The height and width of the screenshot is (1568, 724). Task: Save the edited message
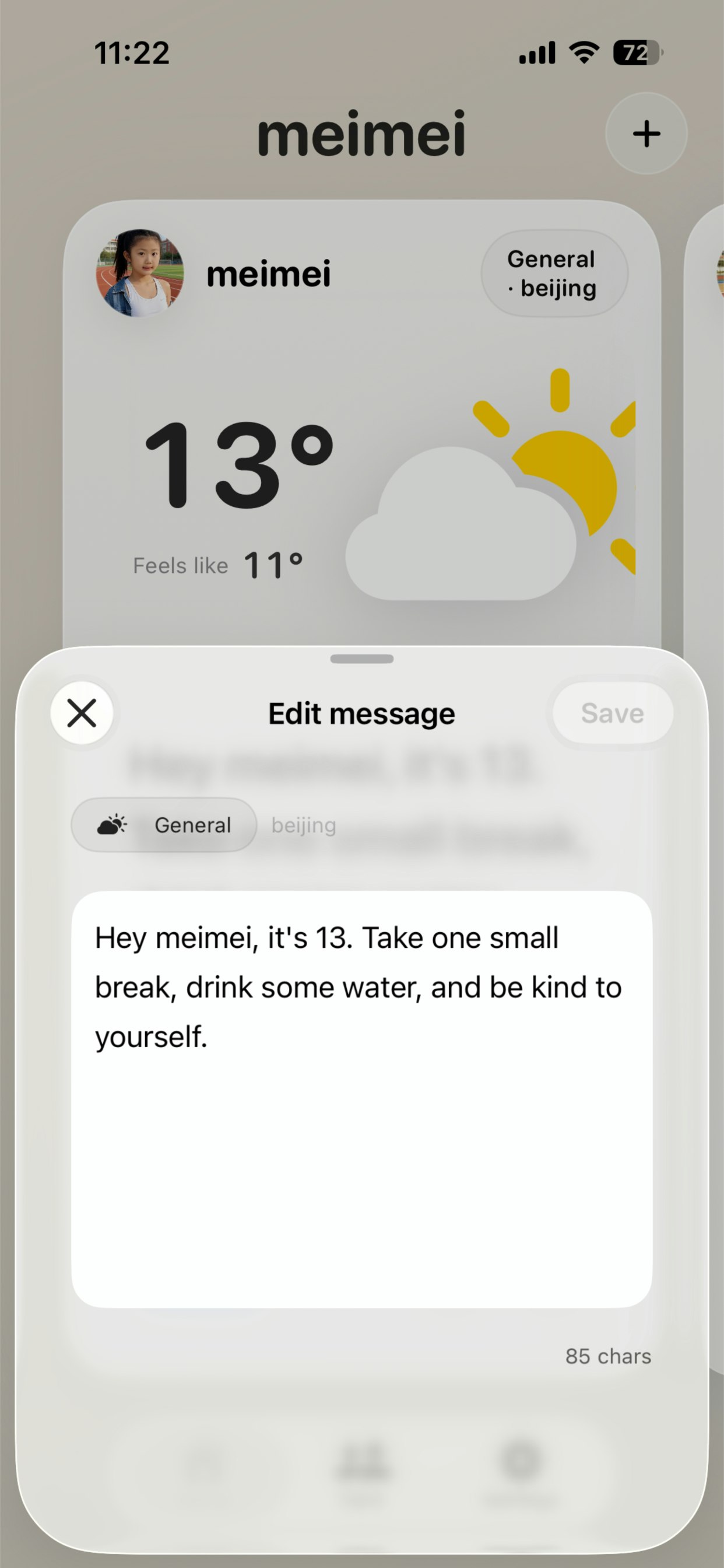point(612,713)
